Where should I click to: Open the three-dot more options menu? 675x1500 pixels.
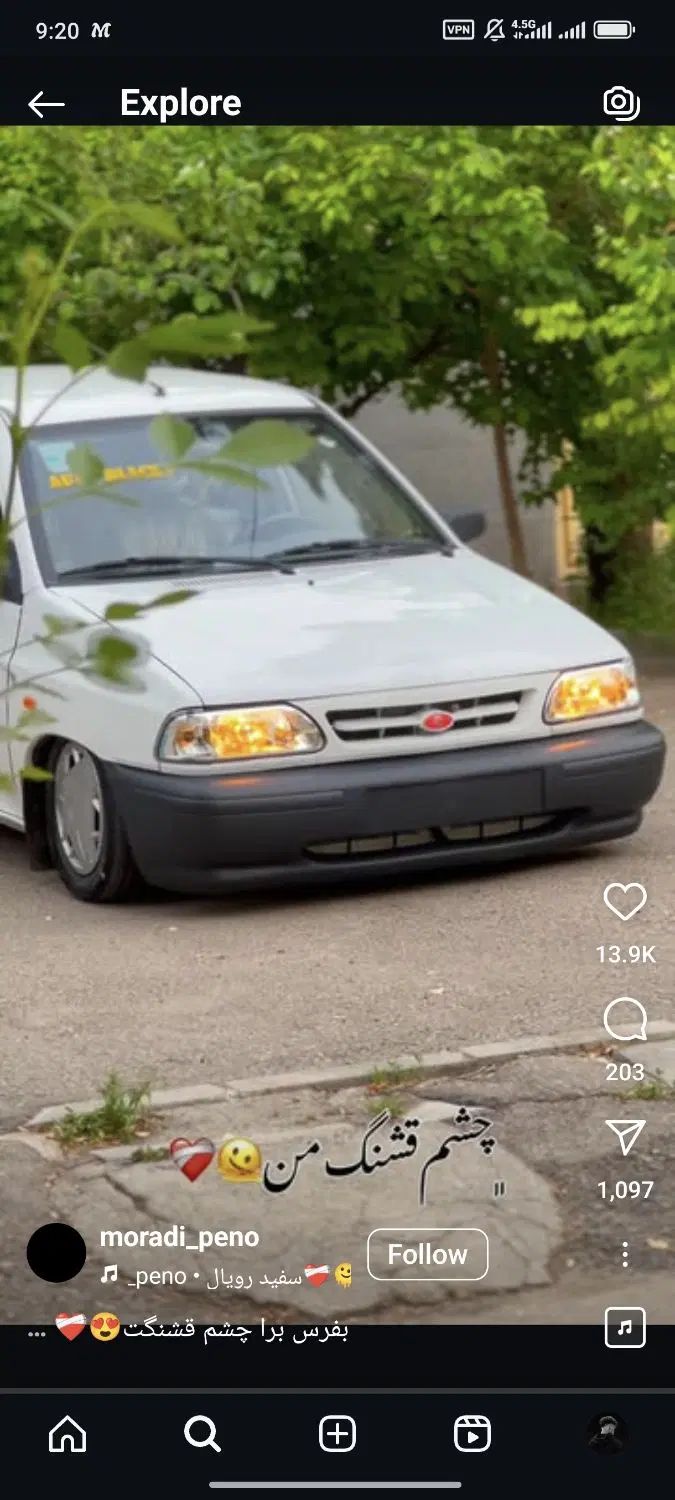625,1254
